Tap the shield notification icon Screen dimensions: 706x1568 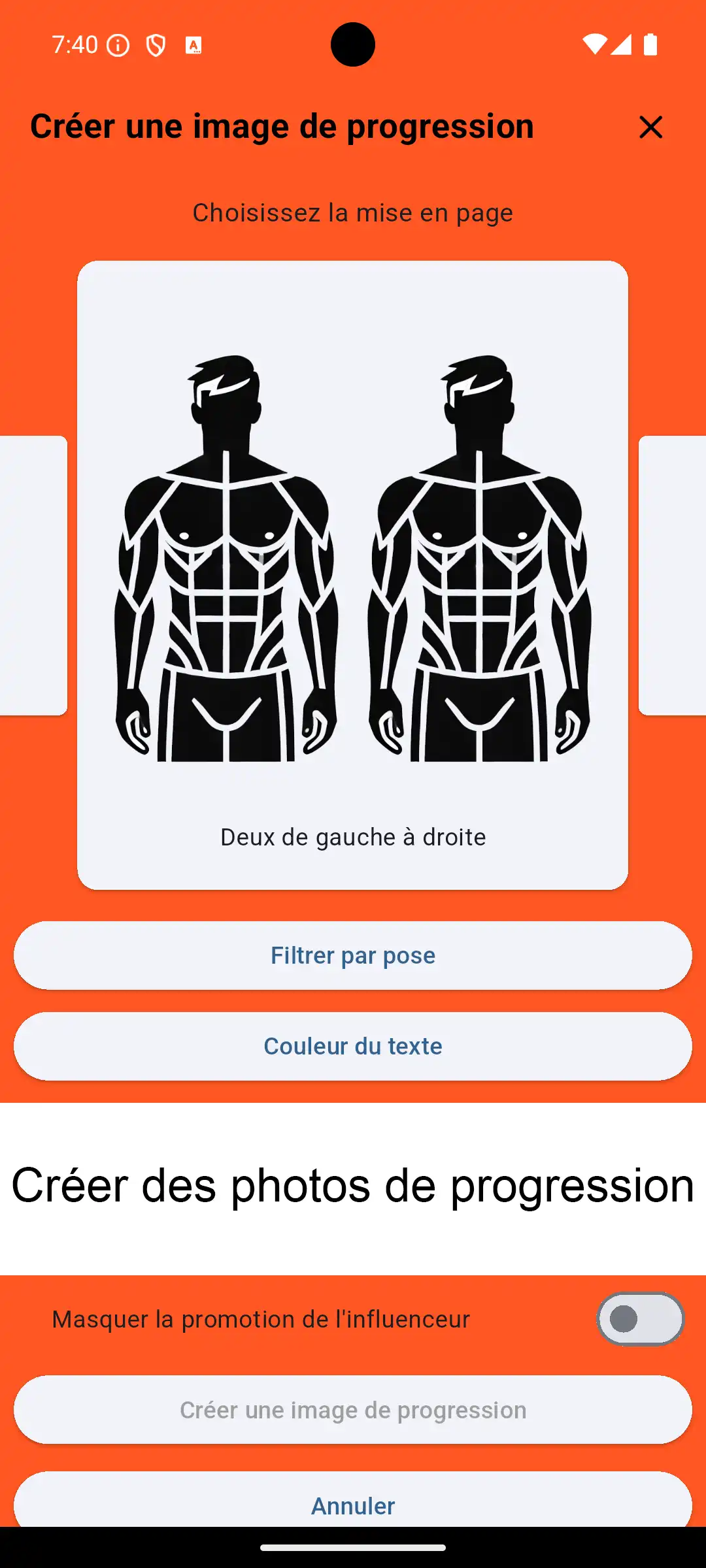point(156,46)
